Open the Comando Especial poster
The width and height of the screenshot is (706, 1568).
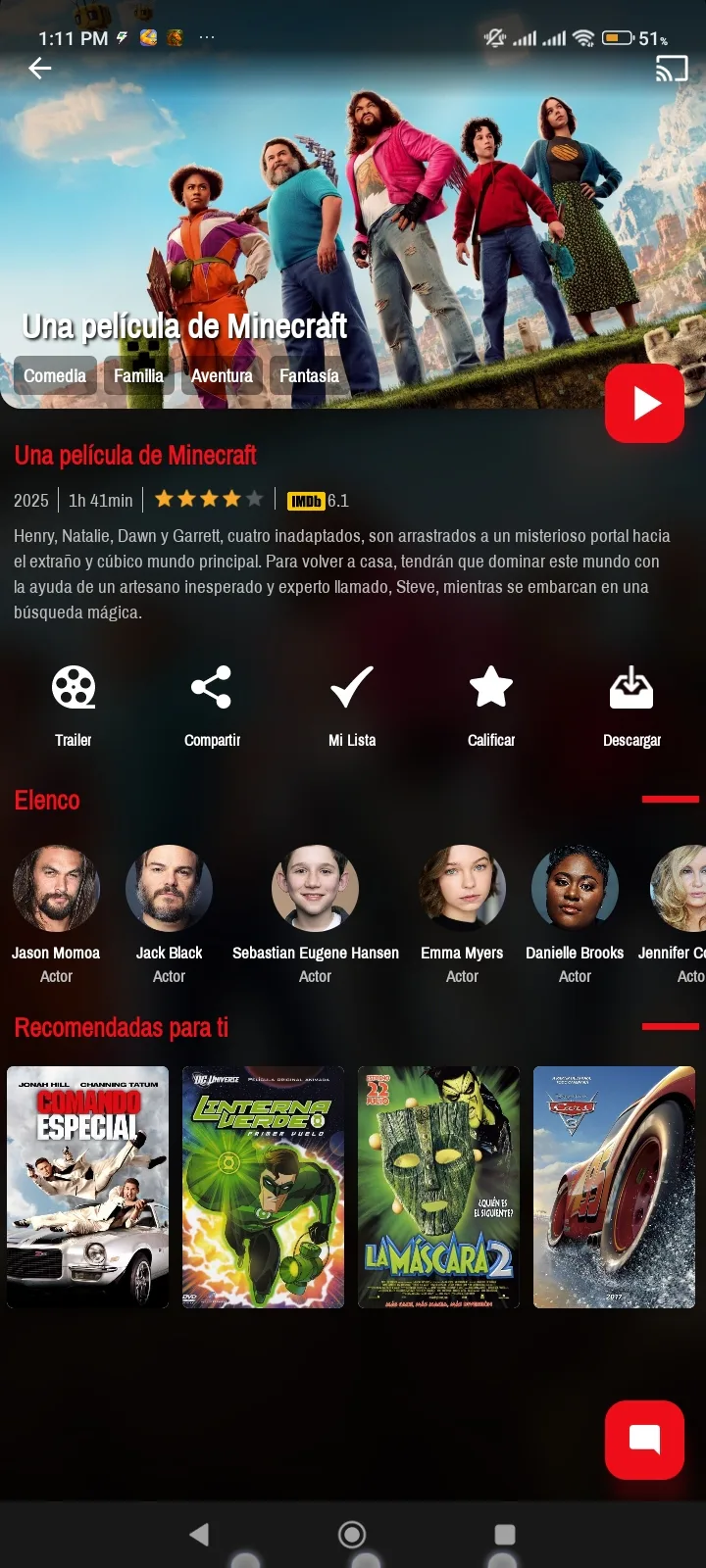(88, 1187)
